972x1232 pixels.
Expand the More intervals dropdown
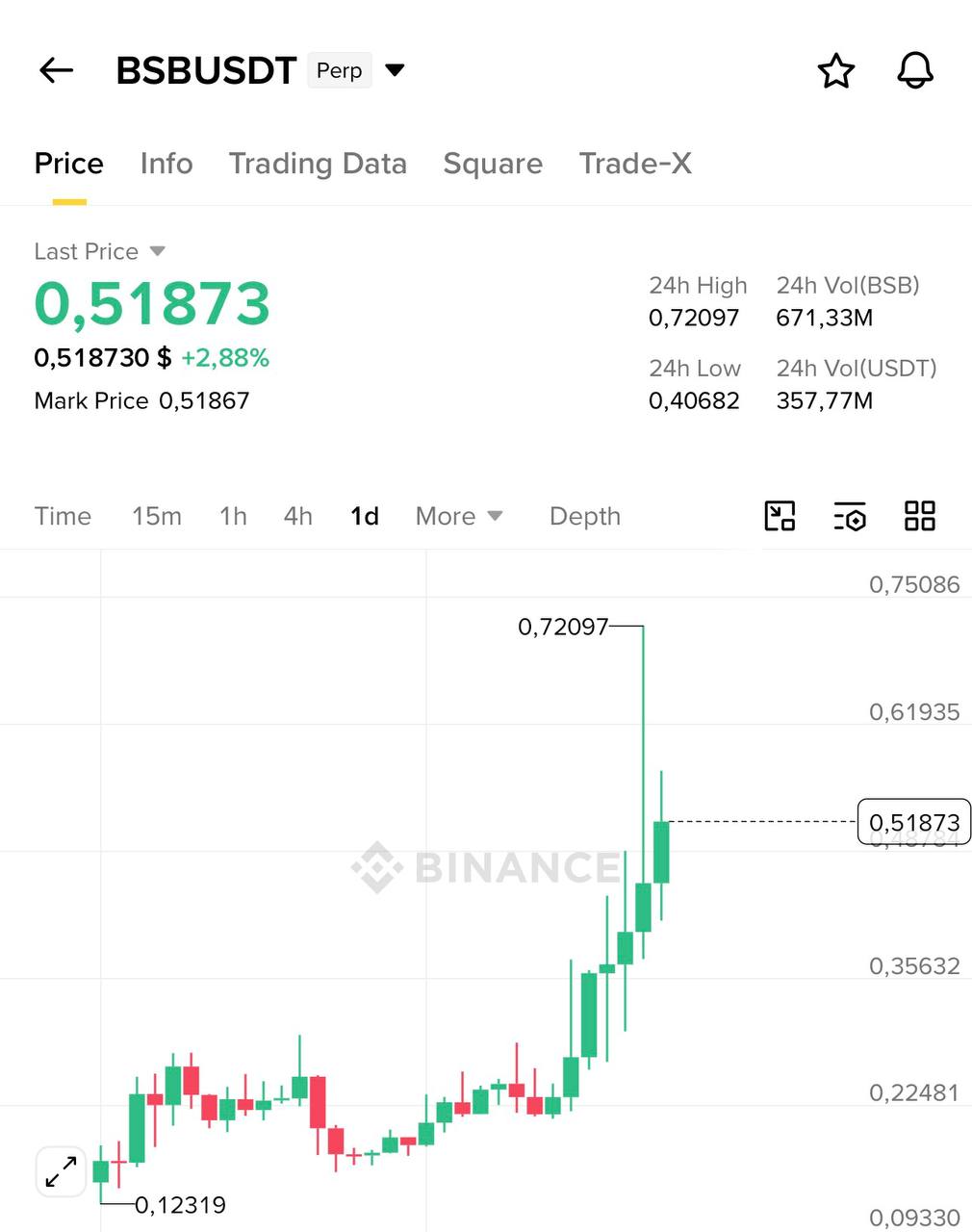[x=459, y=517]
